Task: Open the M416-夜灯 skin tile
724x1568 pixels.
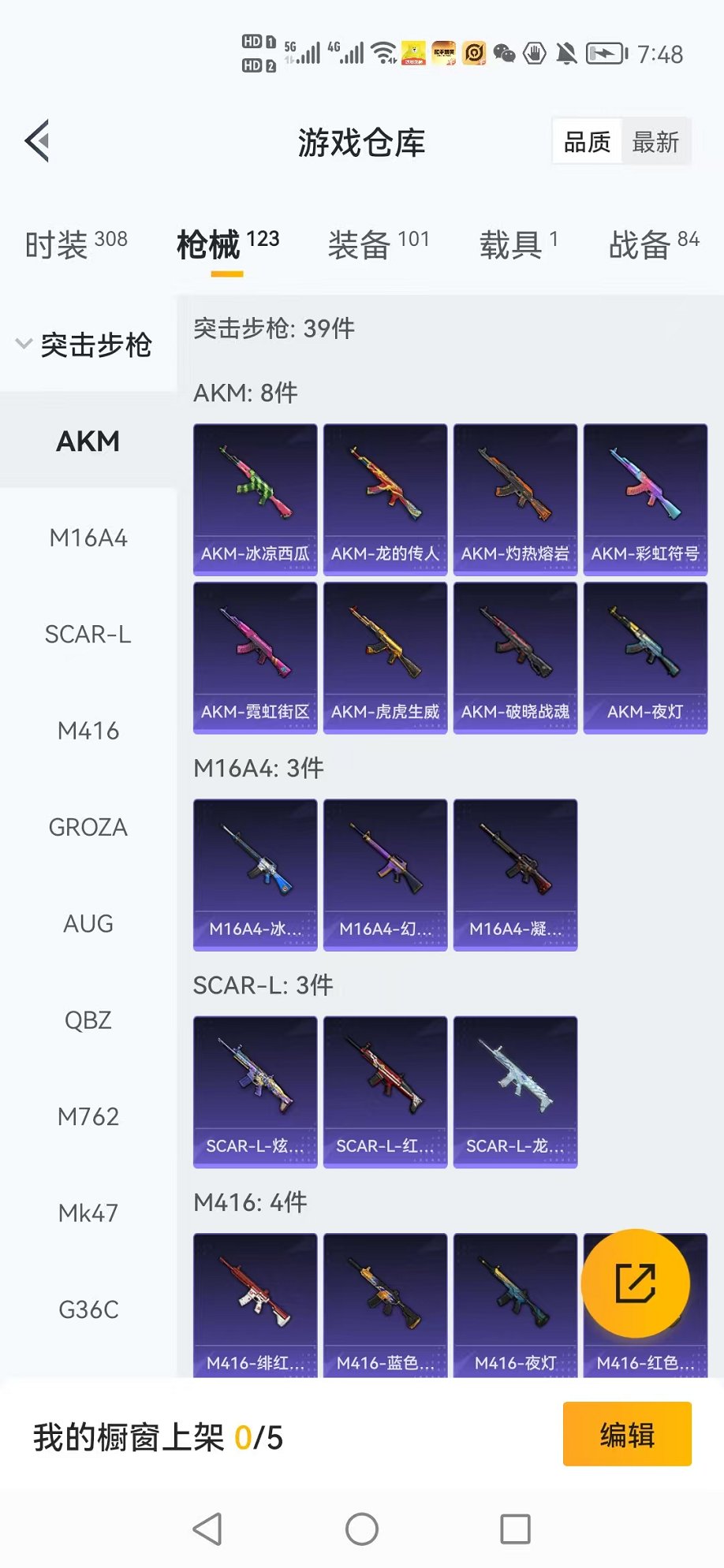Action: [515, 1305]
